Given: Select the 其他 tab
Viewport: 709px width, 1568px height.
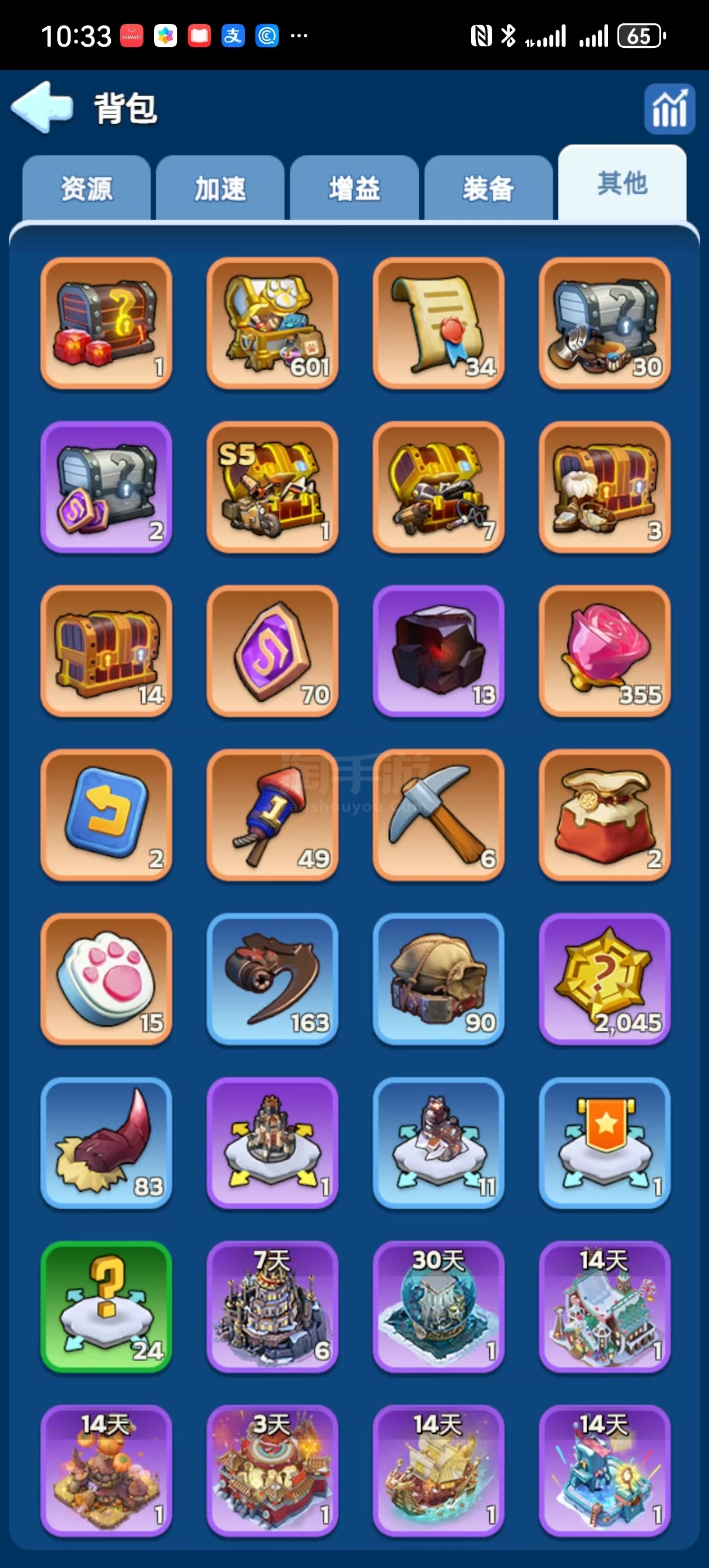Looking at the screenshot, I should click(x=622, y=183).
